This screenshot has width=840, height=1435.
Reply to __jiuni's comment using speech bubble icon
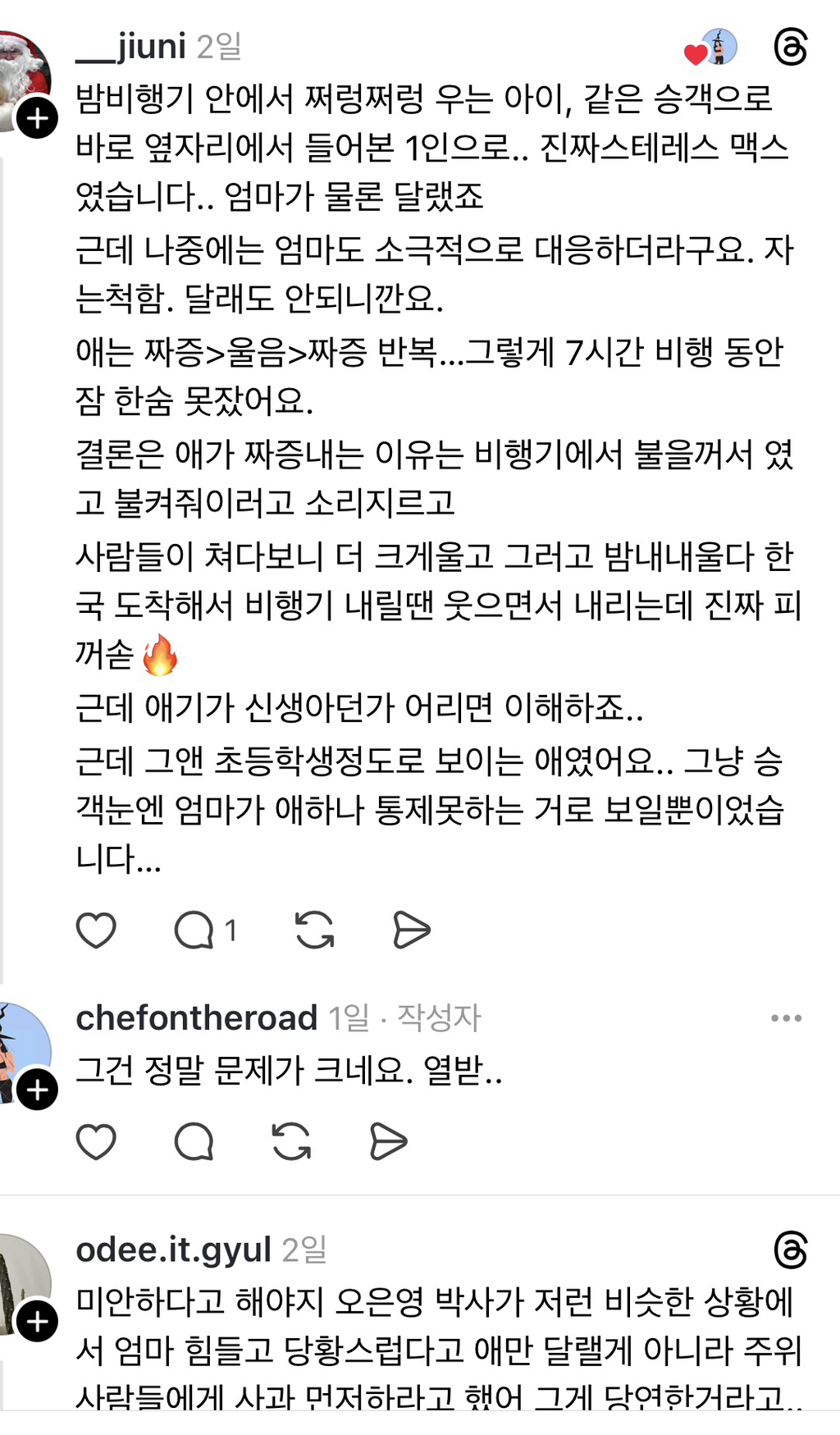point(194,930)
